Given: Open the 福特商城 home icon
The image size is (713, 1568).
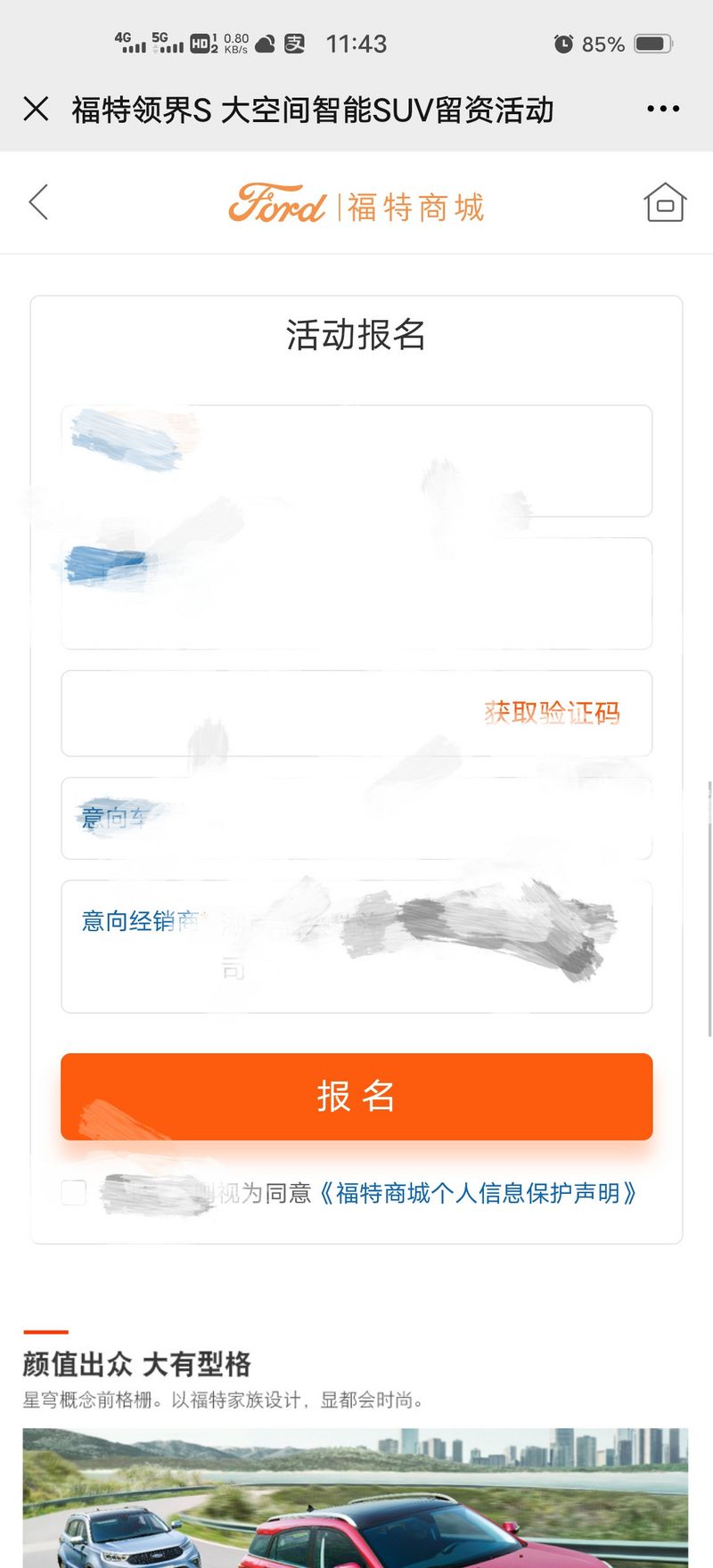Looking at the screenshot, I should tap(665, 202).
